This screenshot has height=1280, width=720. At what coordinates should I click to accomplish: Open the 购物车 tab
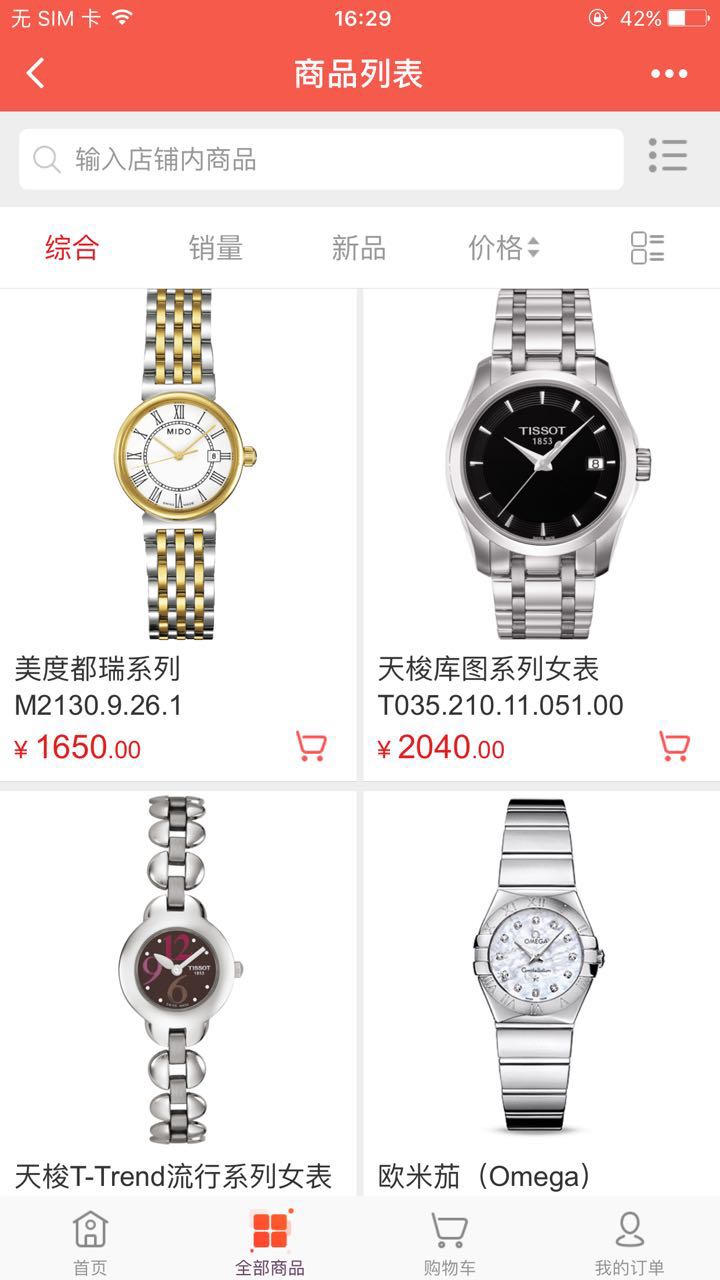(x=449, y=1241)
